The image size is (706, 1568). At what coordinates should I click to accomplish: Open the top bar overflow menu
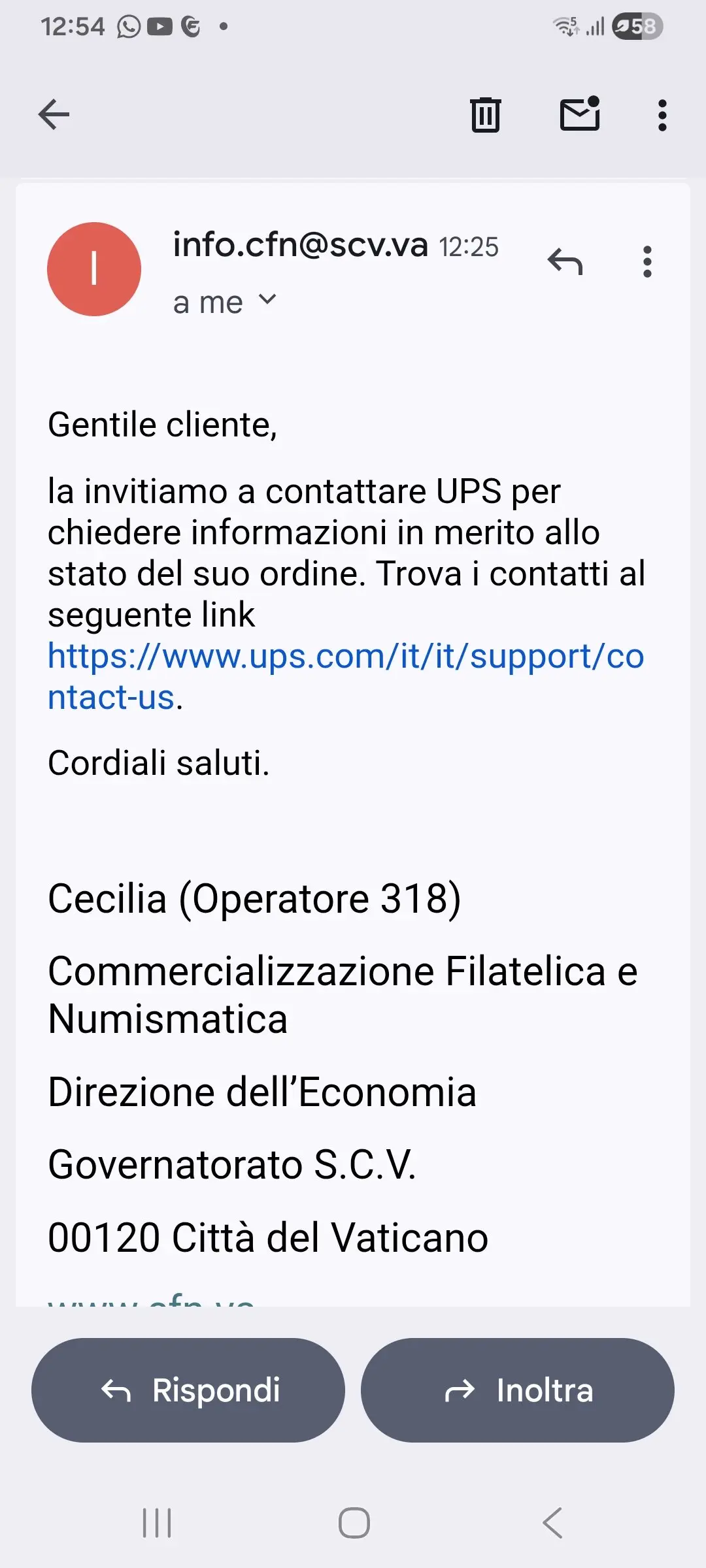coord(662,115)
